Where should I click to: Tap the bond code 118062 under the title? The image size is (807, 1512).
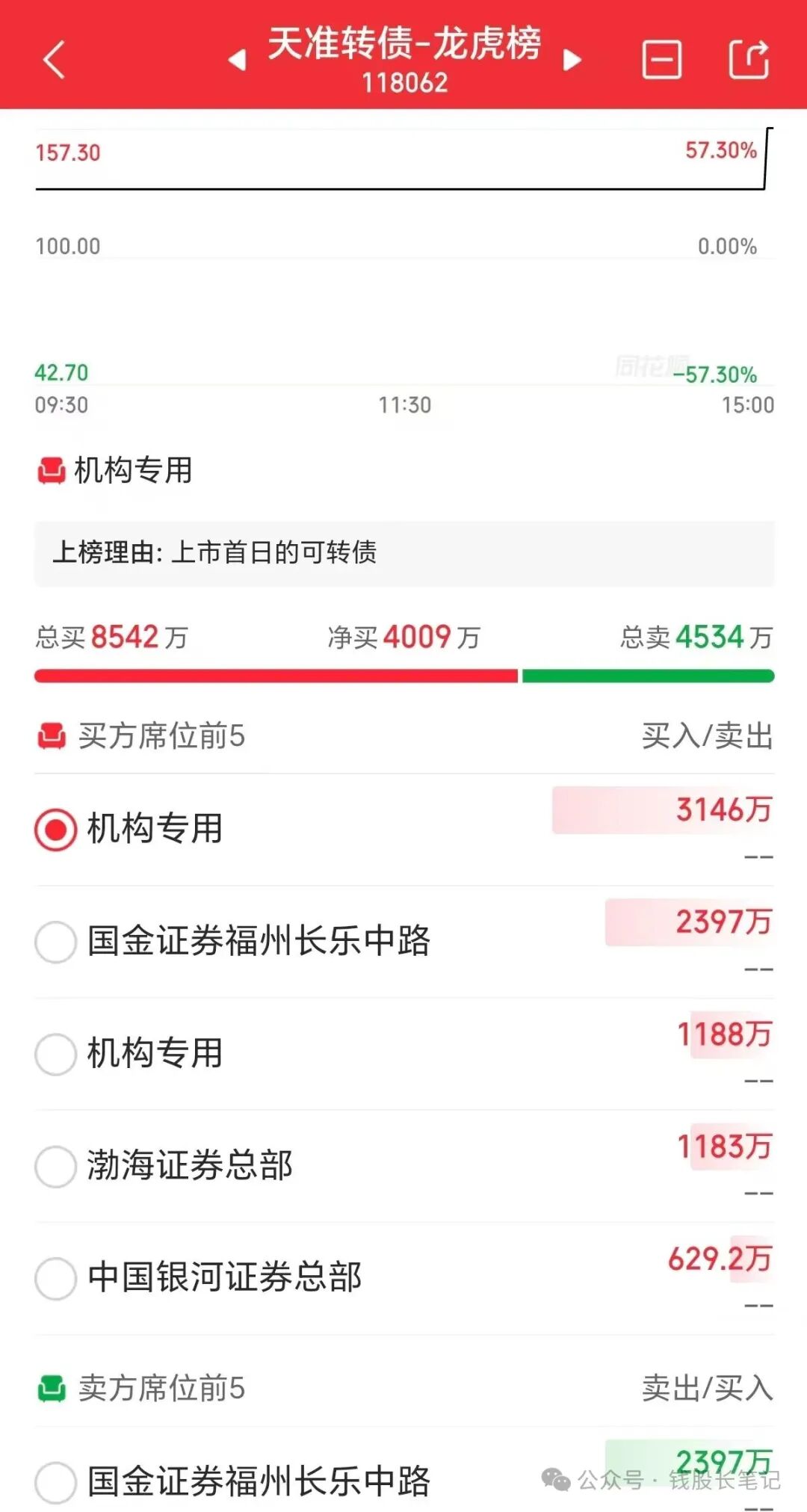[x=403, y=84]
